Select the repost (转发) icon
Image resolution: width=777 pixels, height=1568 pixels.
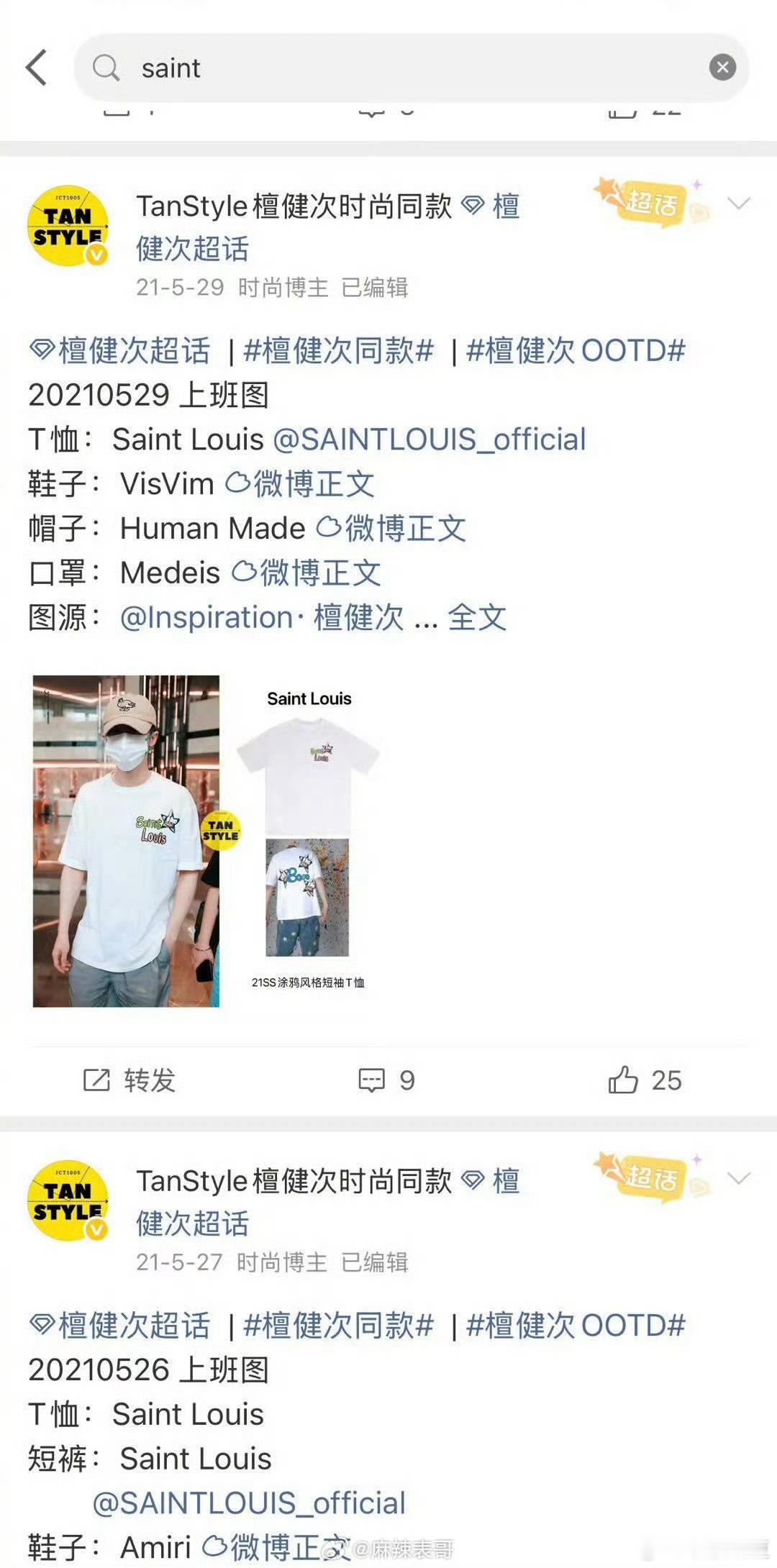point(99,1079)
